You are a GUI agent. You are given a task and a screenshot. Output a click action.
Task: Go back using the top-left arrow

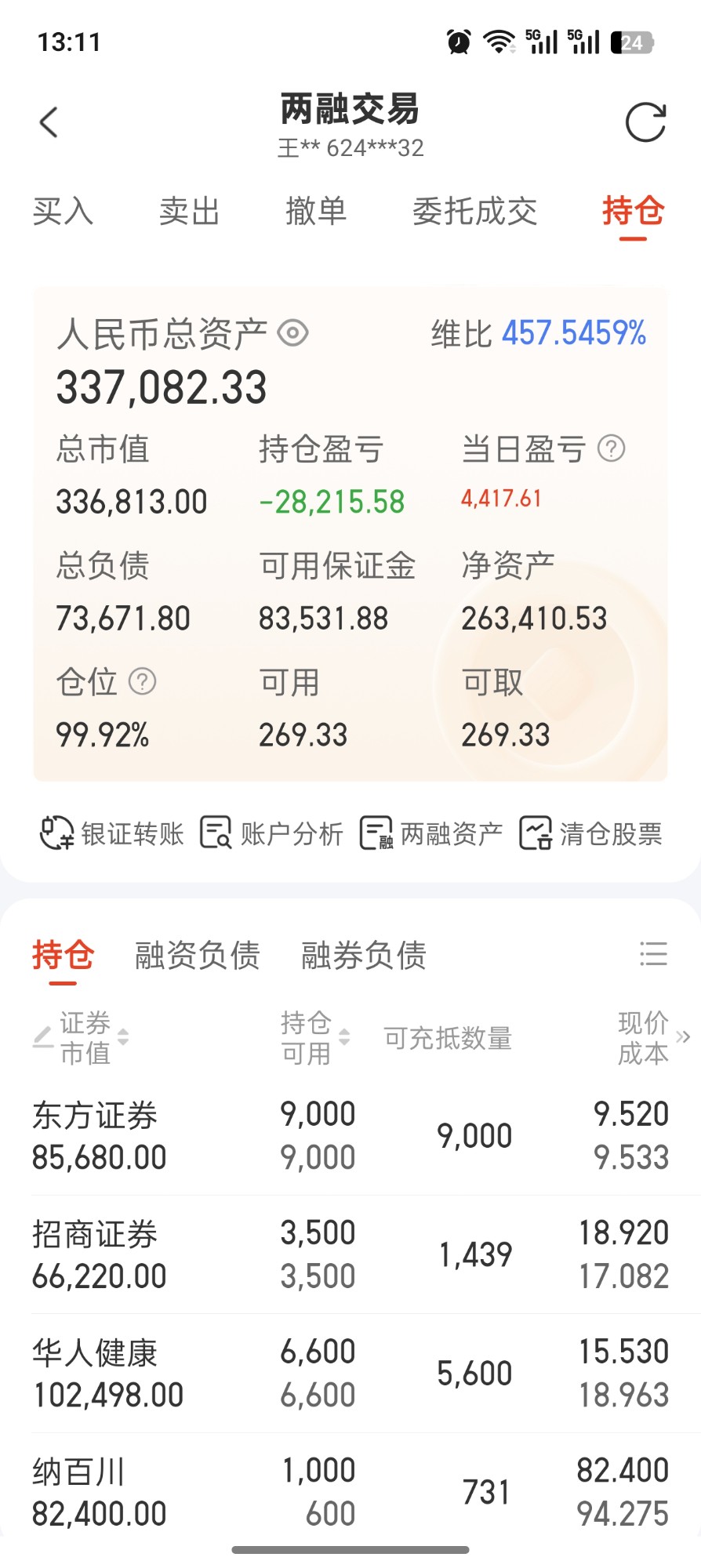click(49, 122)
